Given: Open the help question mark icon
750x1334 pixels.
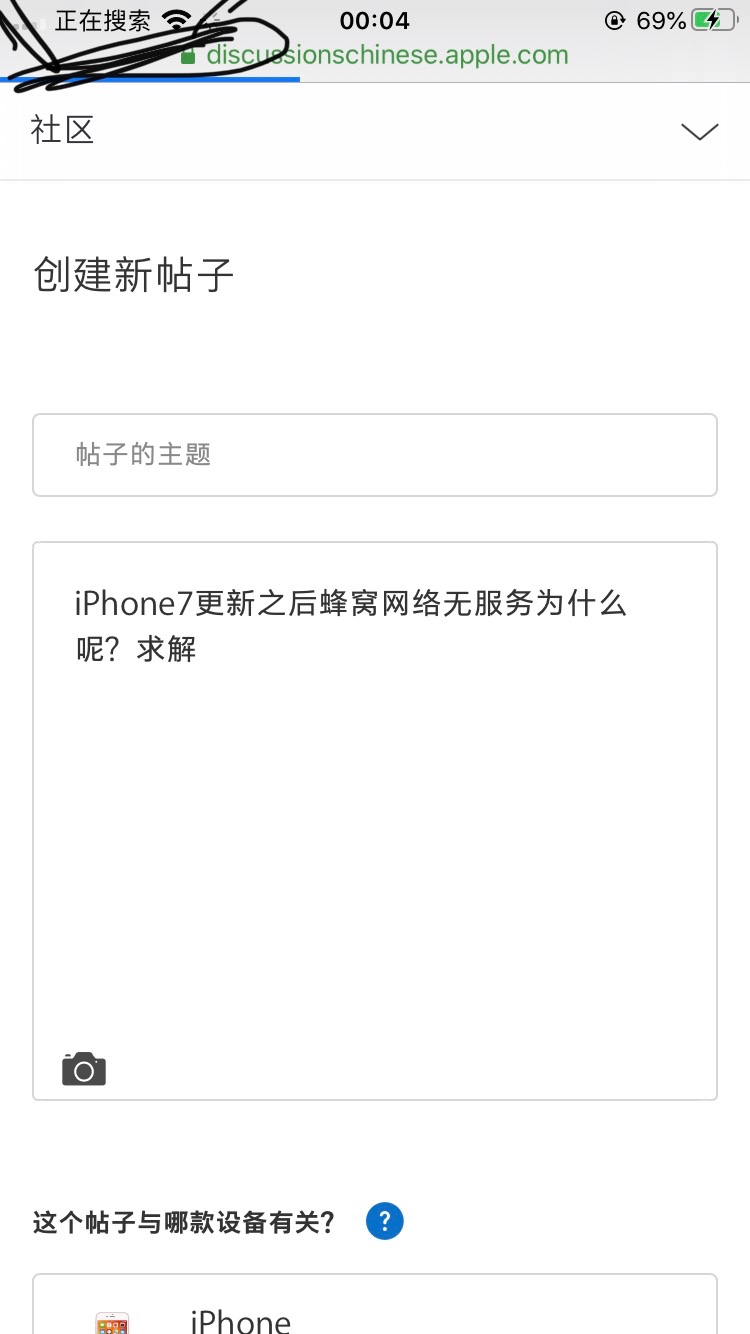Looking at the screenshot, I should pos(385,1221).
